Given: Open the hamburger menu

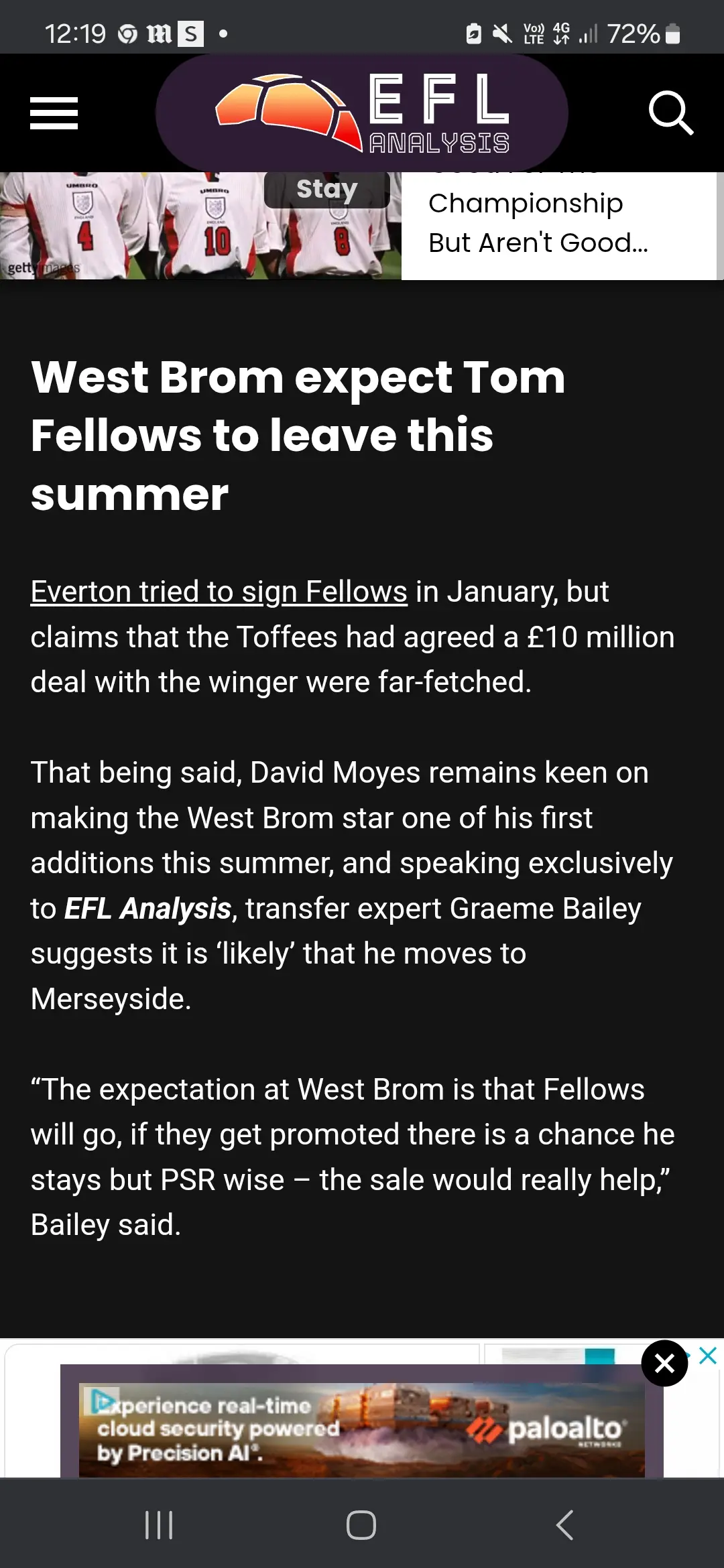Looking at the screenshot, I should pos(54,113).
